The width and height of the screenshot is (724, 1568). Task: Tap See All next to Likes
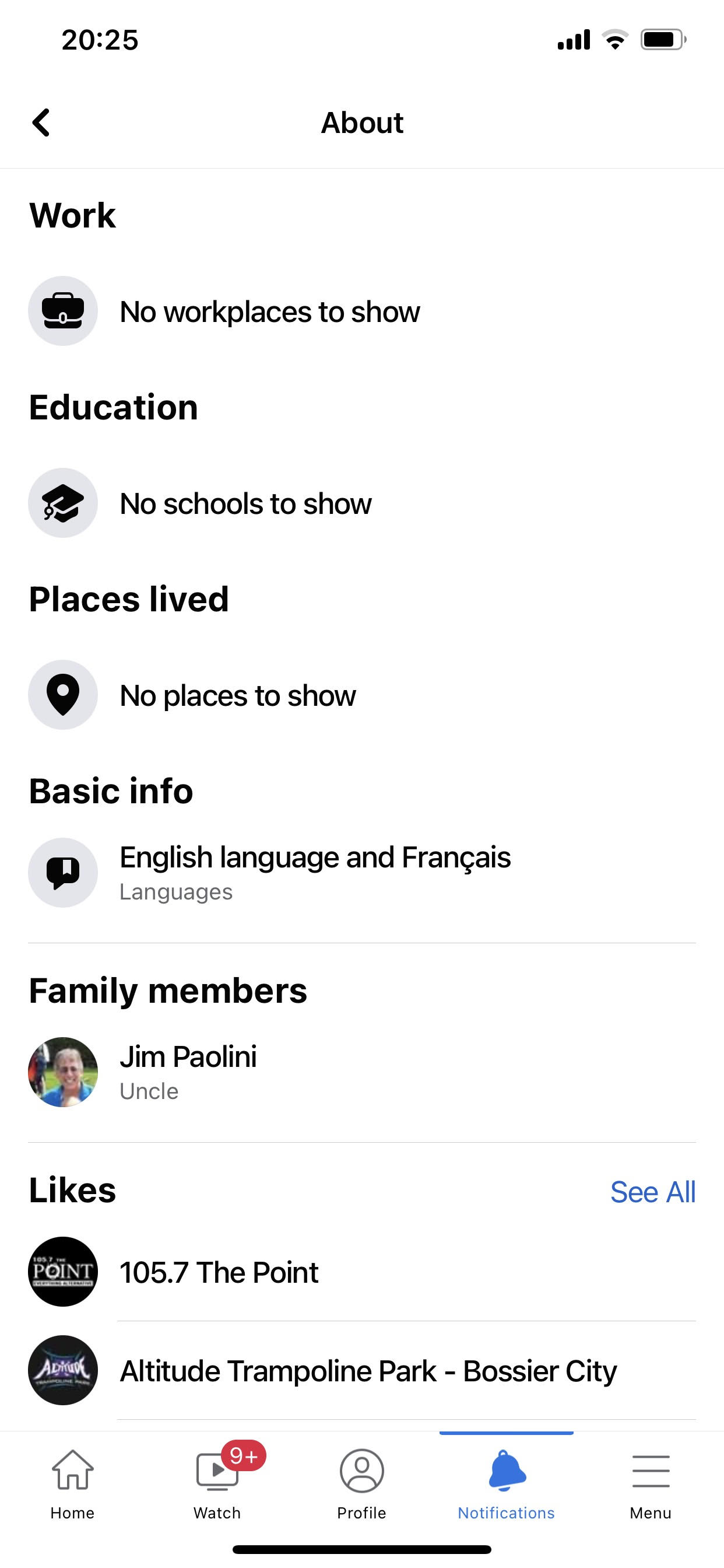pos(652,1191)
